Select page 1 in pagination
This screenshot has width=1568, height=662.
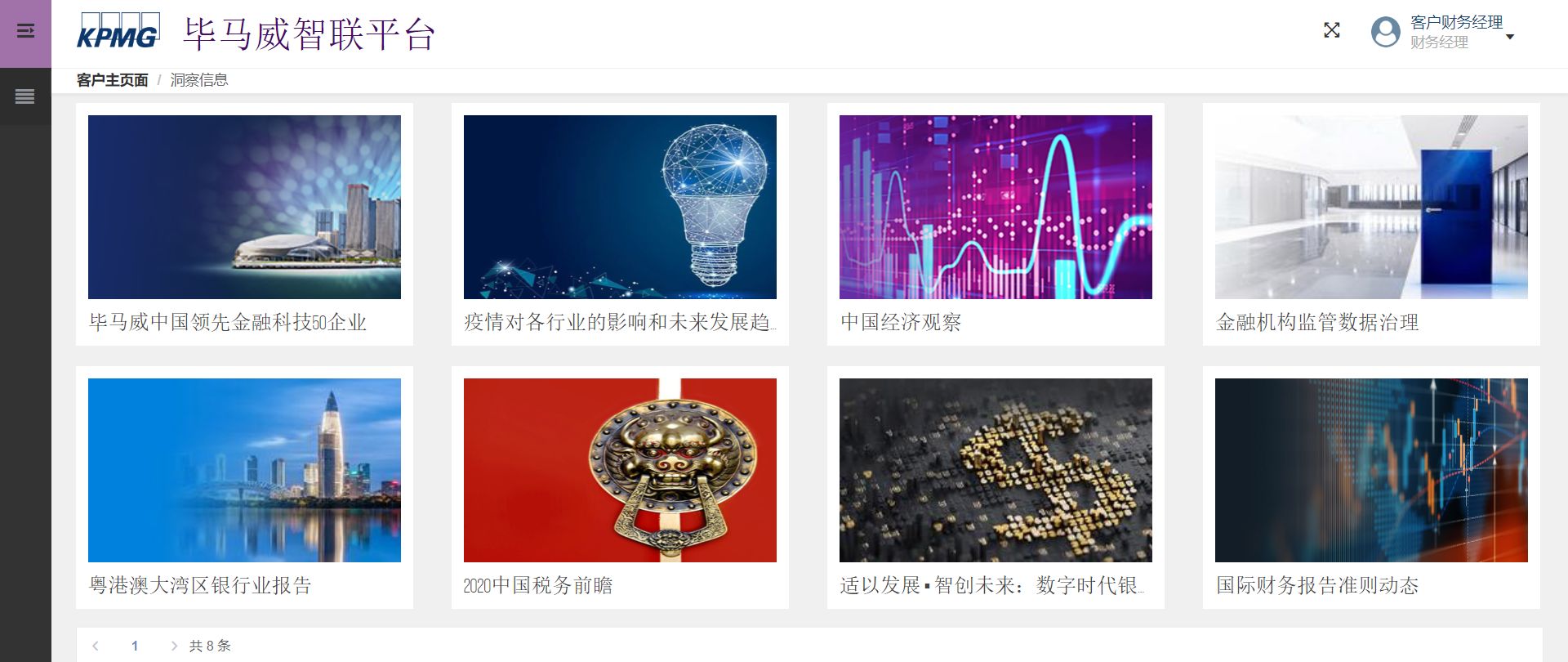click(x=135, y=646)
